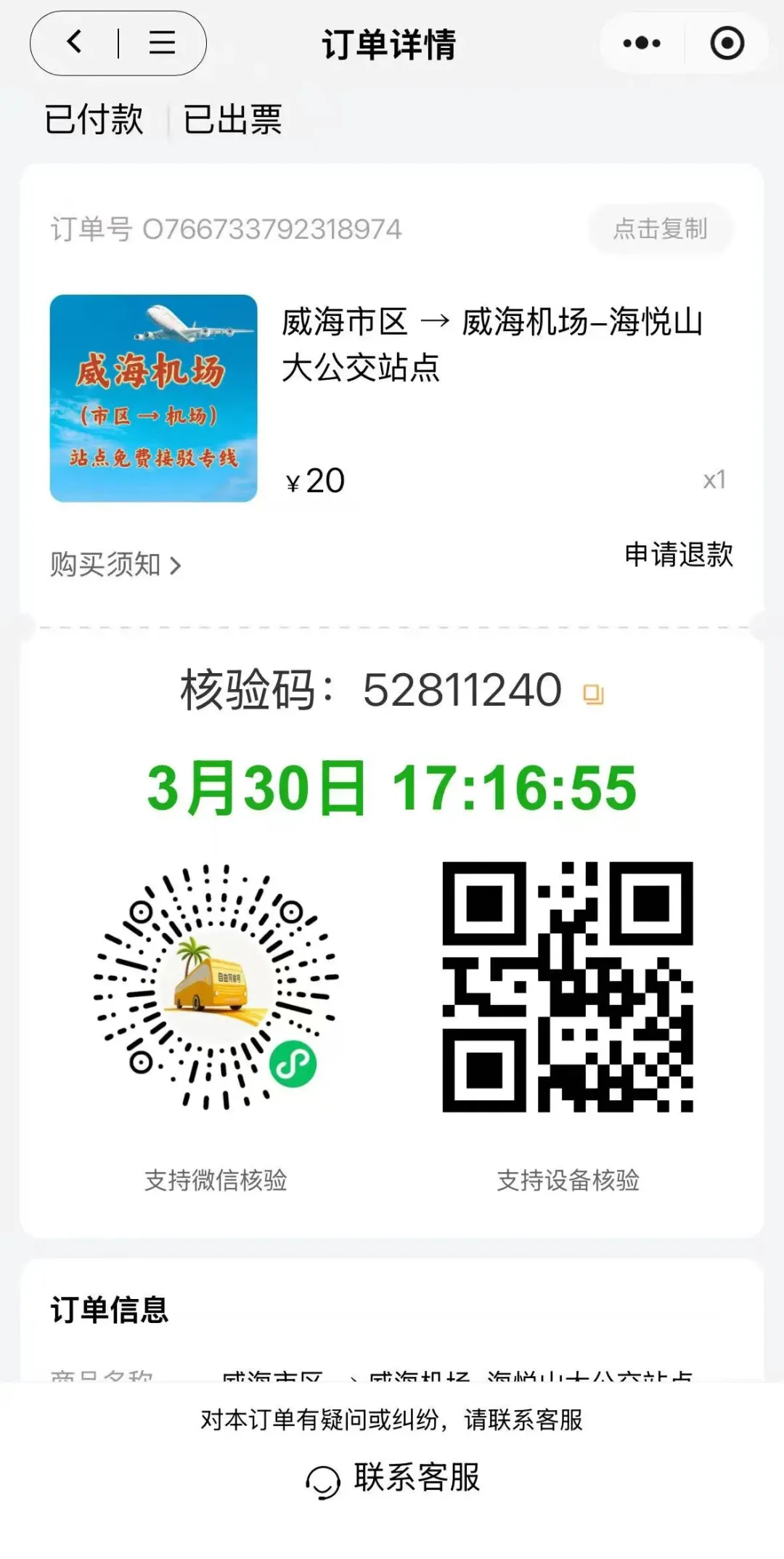Tap 点击复制 to copy order number
Image resolution: width=784 pixels, height=1559 pixels.
pos(660,229)
